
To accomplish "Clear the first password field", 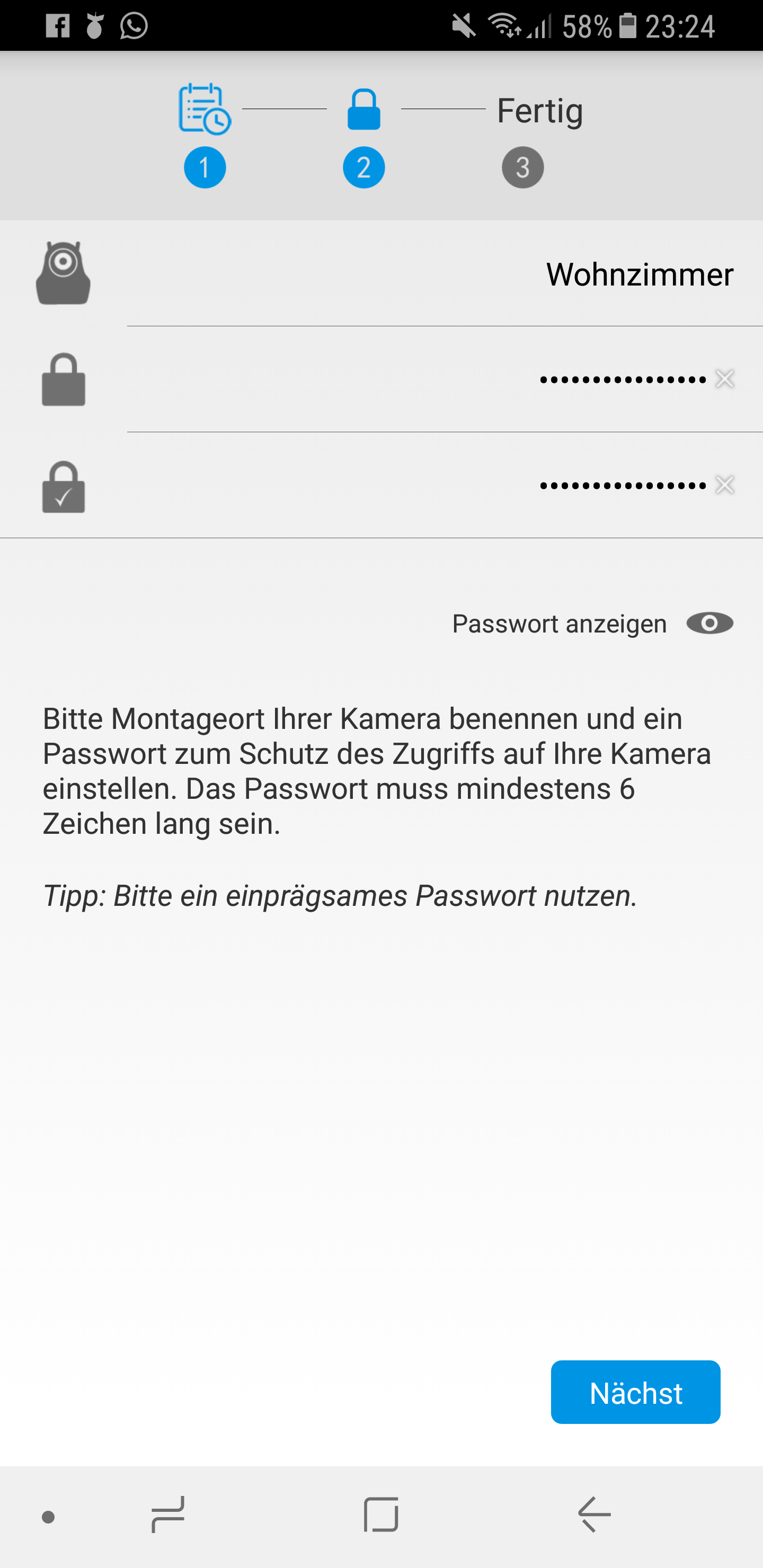I will [725, 379].
